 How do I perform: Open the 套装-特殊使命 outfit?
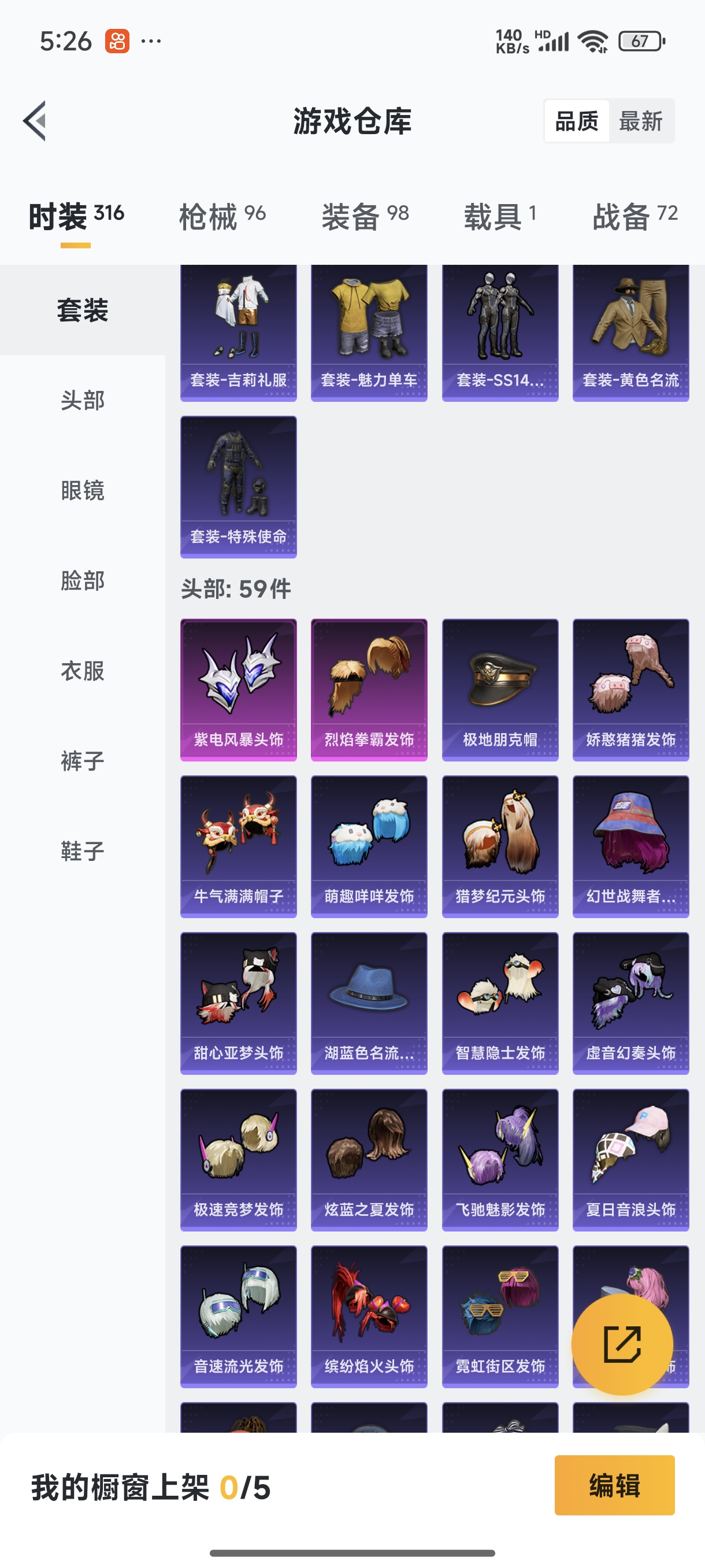pos(239,487)
